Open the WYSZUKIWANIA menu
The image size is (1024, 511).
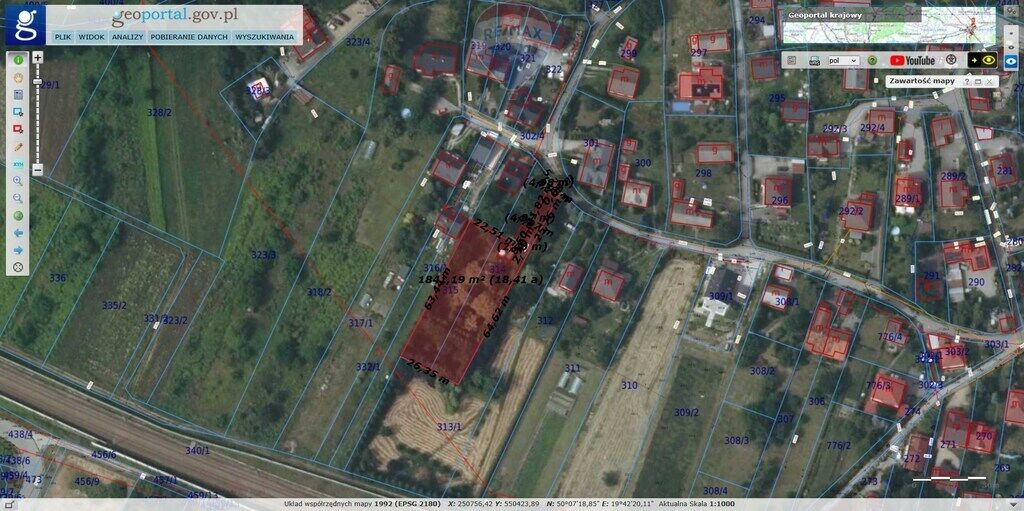(x=264, y=37)
